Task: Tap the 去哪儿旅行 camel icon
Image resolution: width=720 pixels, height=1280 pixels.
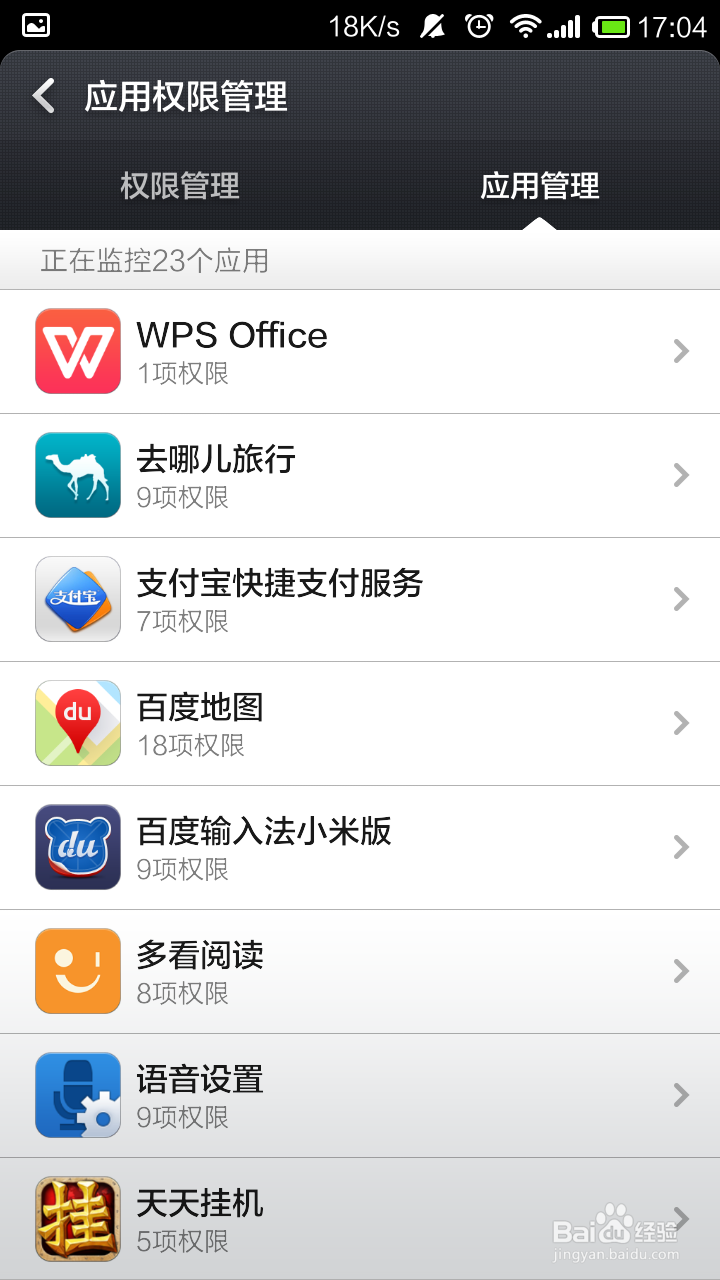Action: pyautogui.click(x=77, y=475)
